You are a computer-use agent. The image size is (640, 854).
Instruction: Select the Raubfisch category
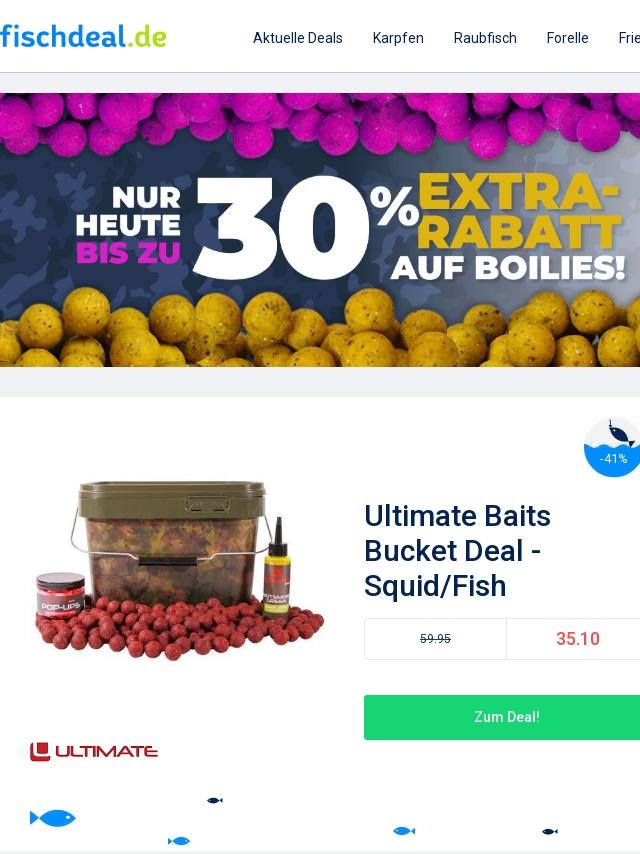(x=485, y=38)
